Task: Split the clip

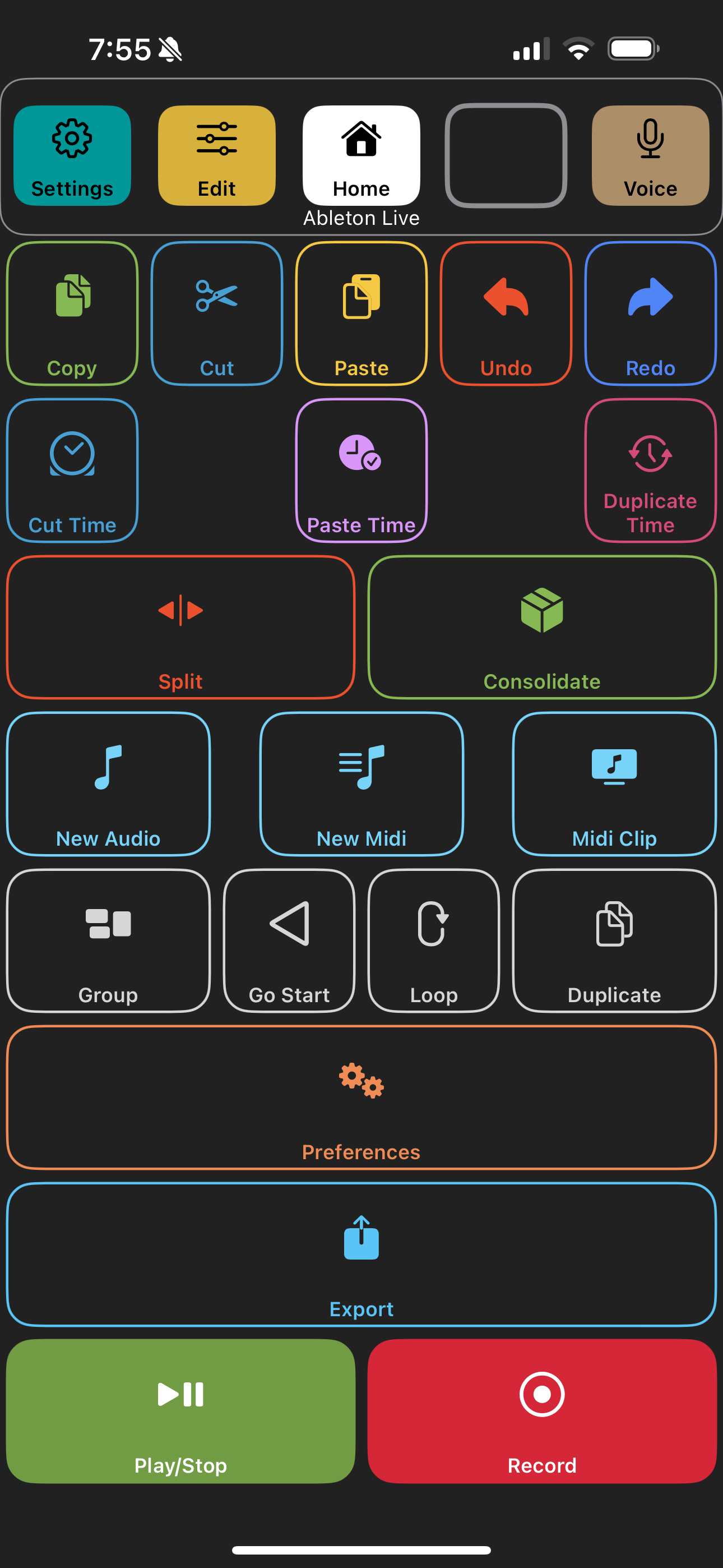Action: pos(180,627)
